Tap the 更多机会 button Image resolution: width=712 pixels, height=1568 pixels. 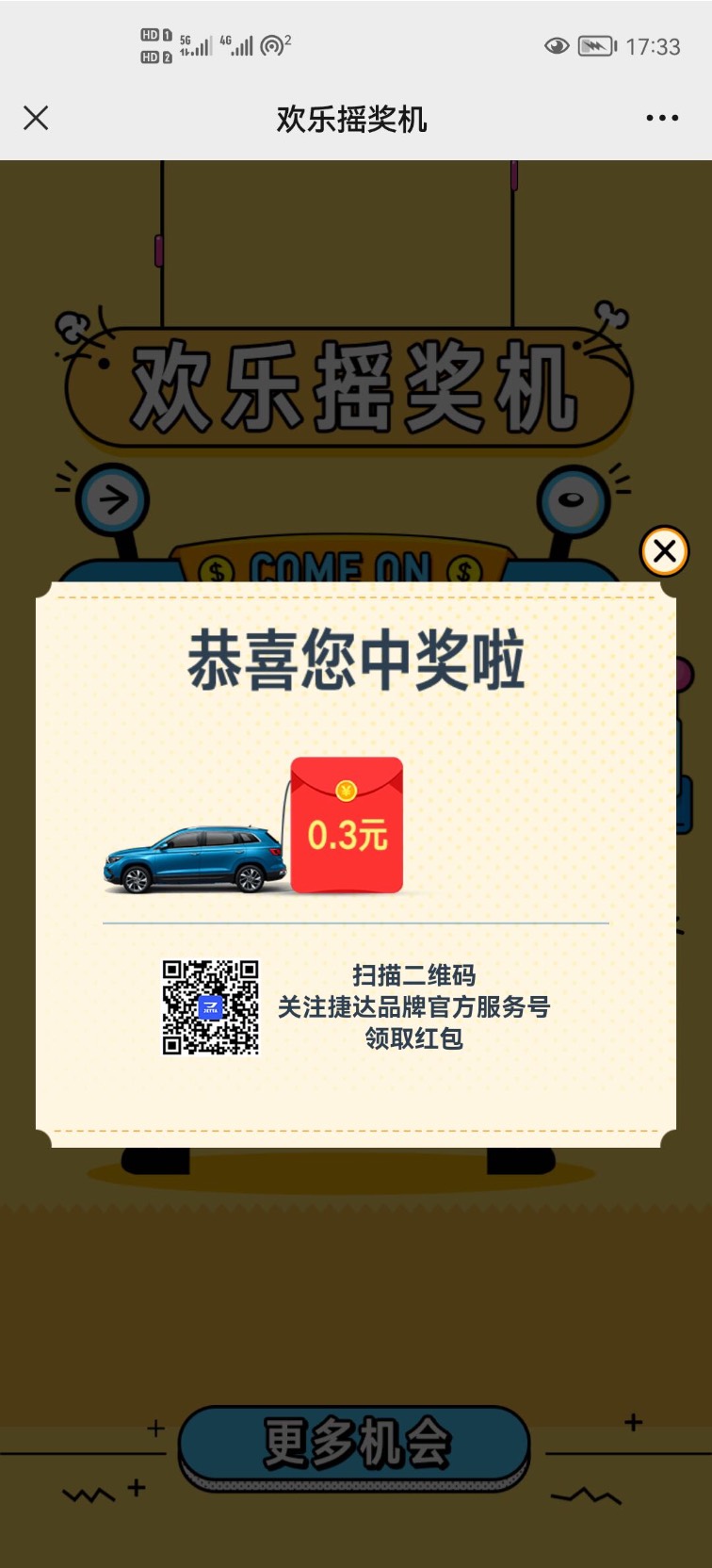(355, 1445)
